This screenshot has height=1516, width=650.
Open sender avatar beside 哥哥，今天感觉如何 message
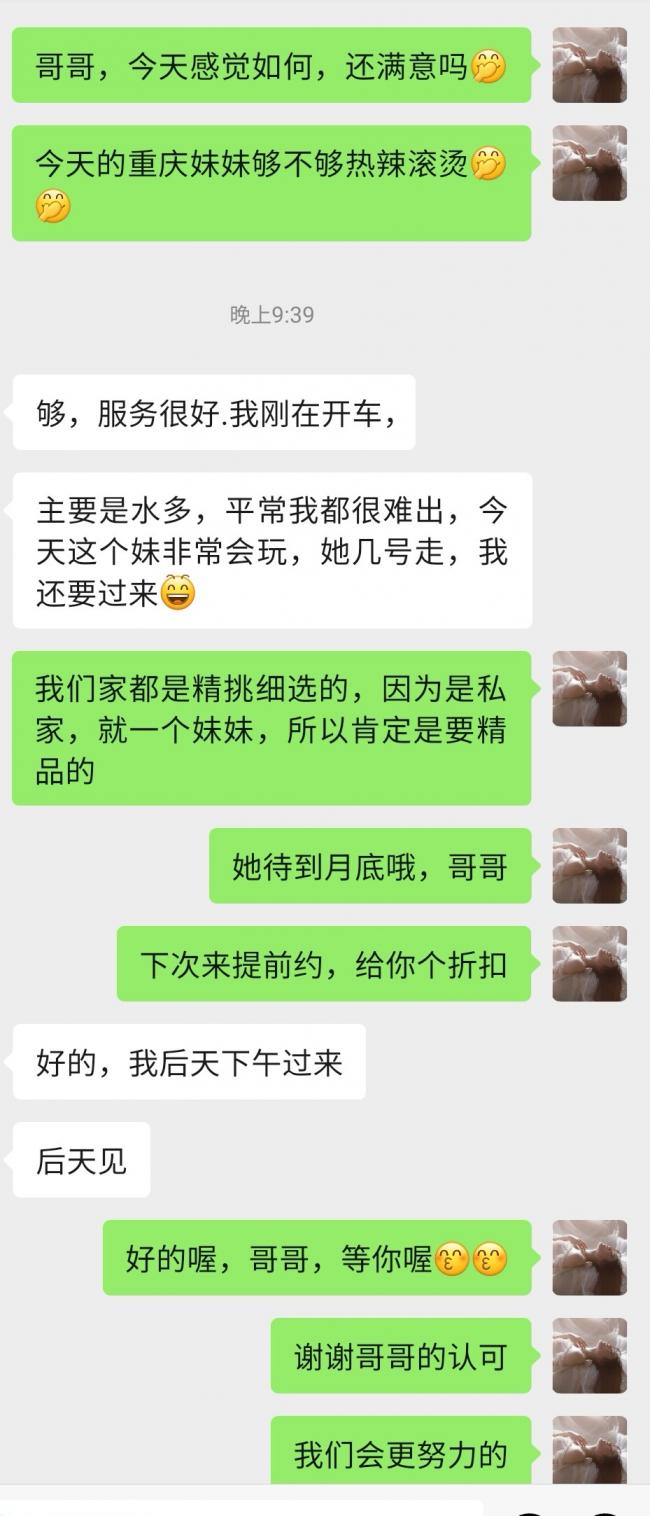click(589, 65)
